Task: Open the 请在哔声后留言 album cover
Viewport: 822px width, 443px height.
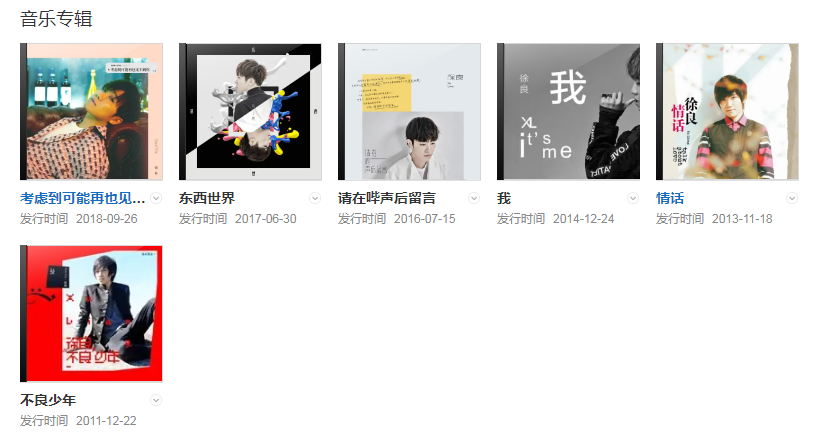Action: 409,112
